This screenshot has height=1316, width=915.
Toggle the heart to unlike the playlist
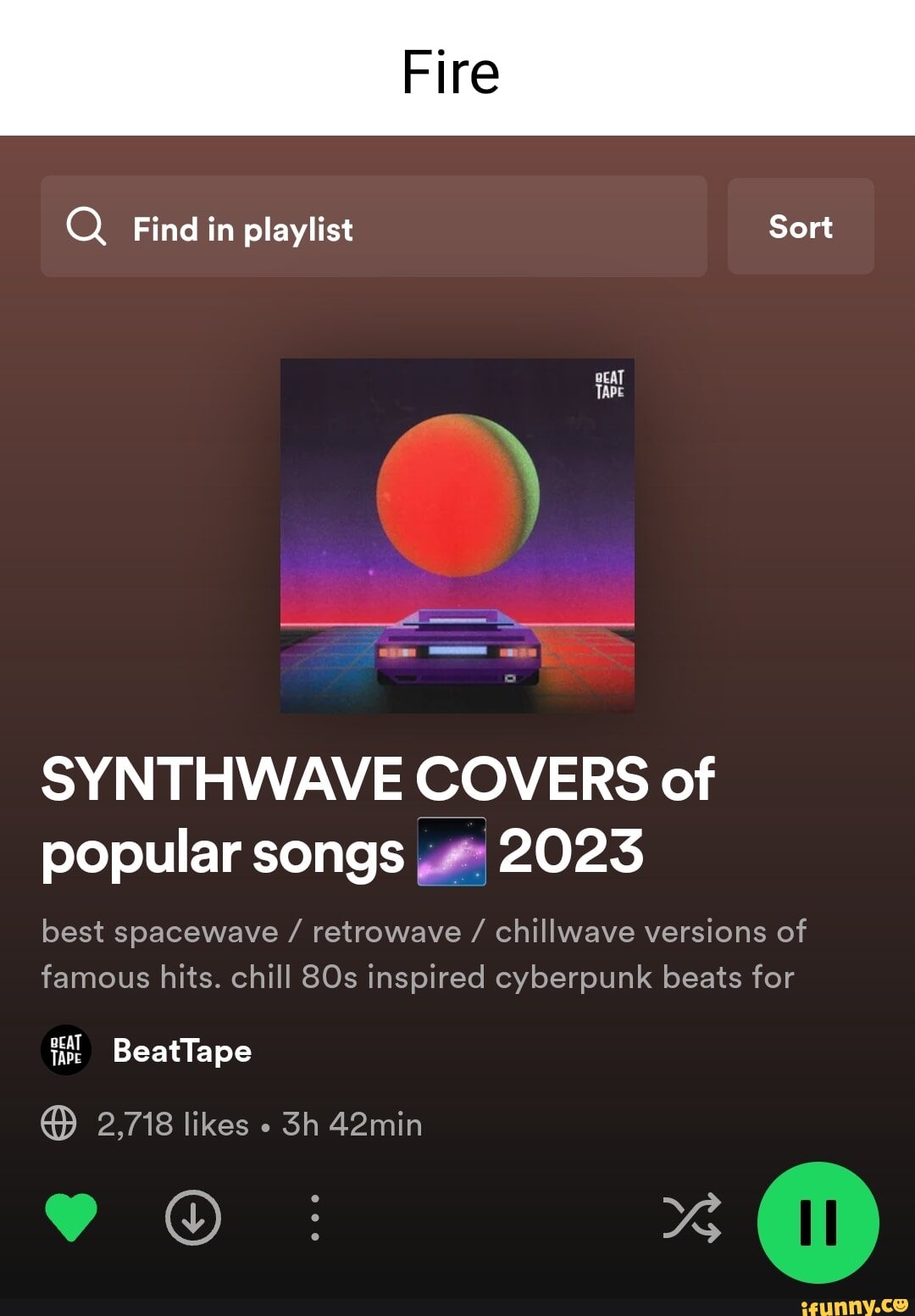(x=71, y=1217)
